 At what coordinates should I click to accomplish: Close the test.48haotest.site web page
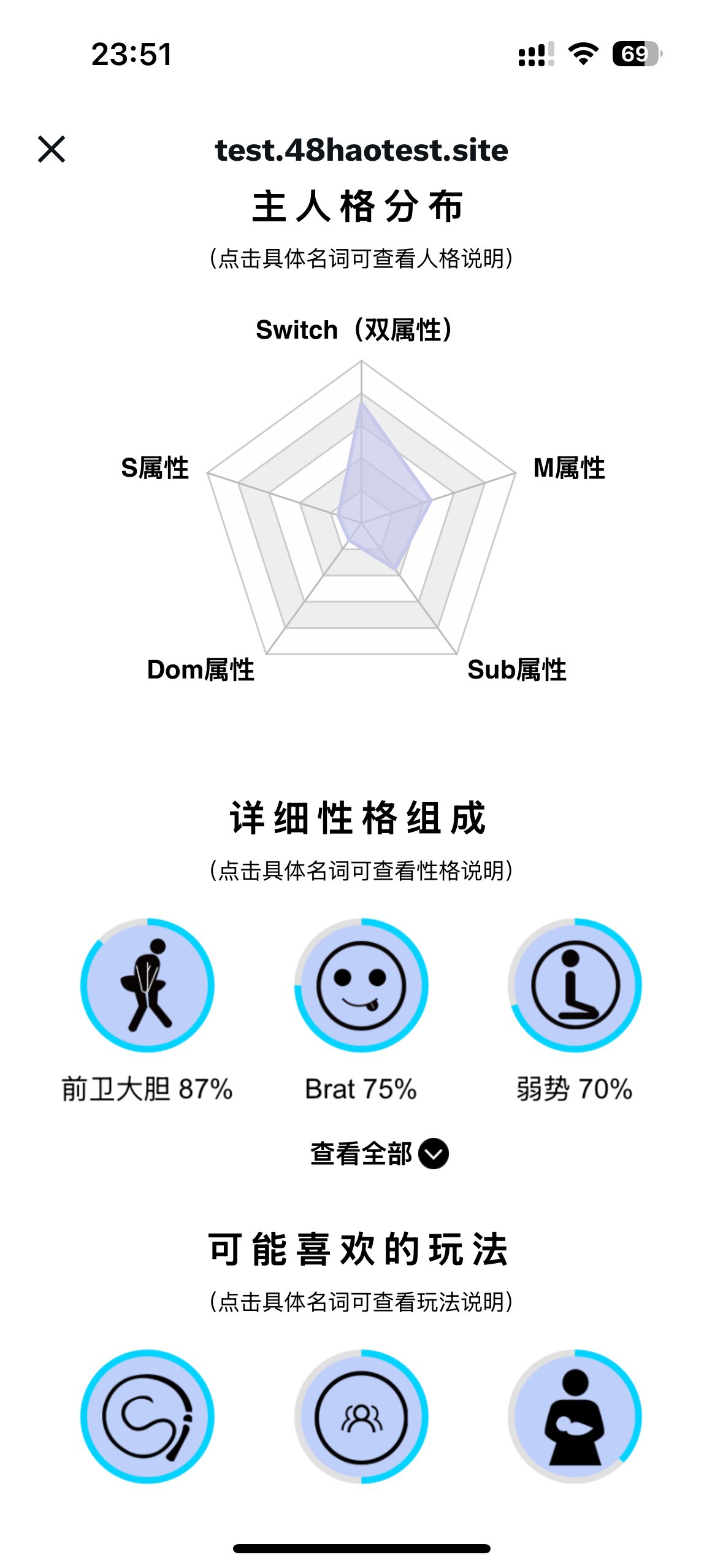(52, 149)
